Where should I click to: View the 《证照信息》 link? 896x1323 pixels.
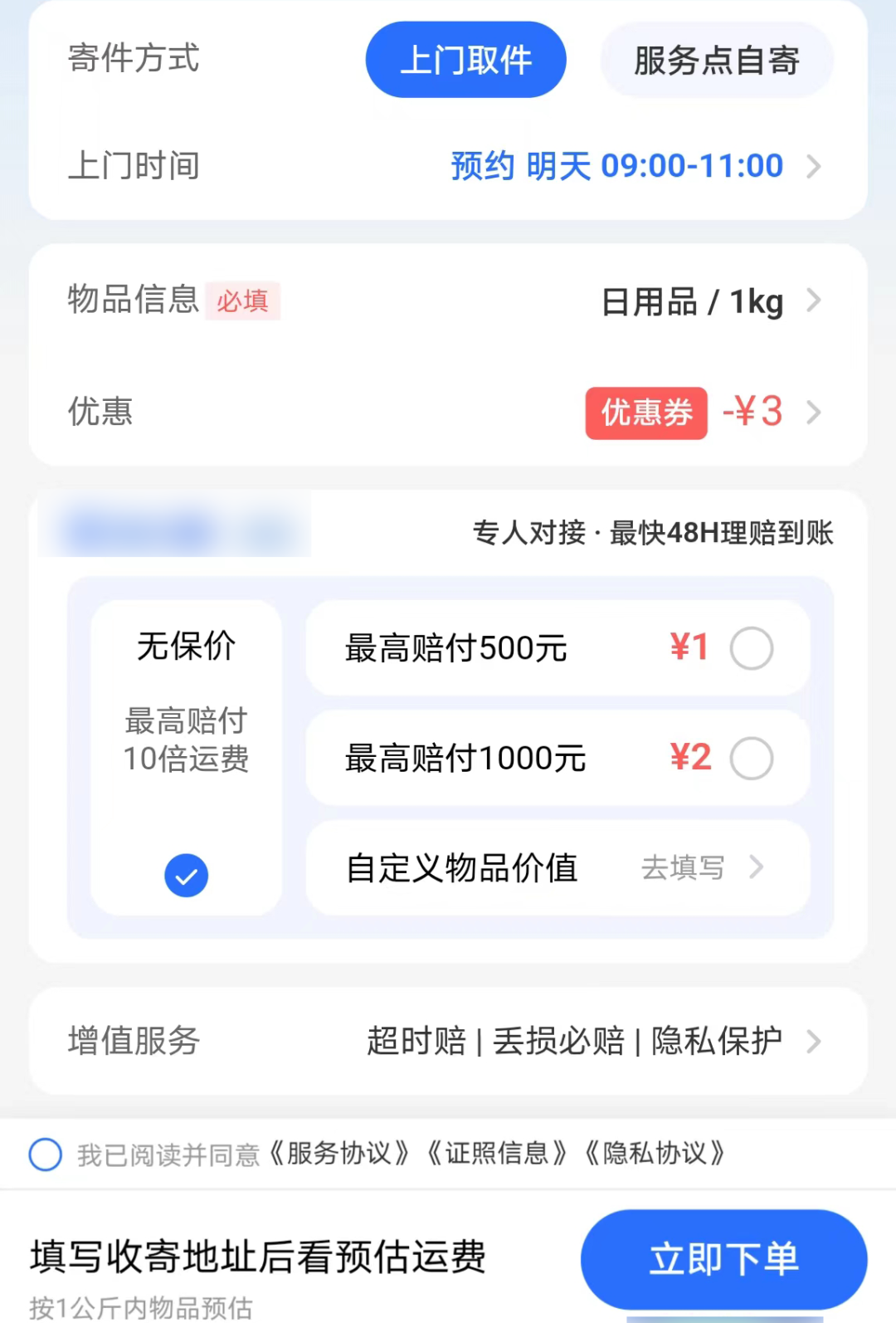tap(496, 1154)
